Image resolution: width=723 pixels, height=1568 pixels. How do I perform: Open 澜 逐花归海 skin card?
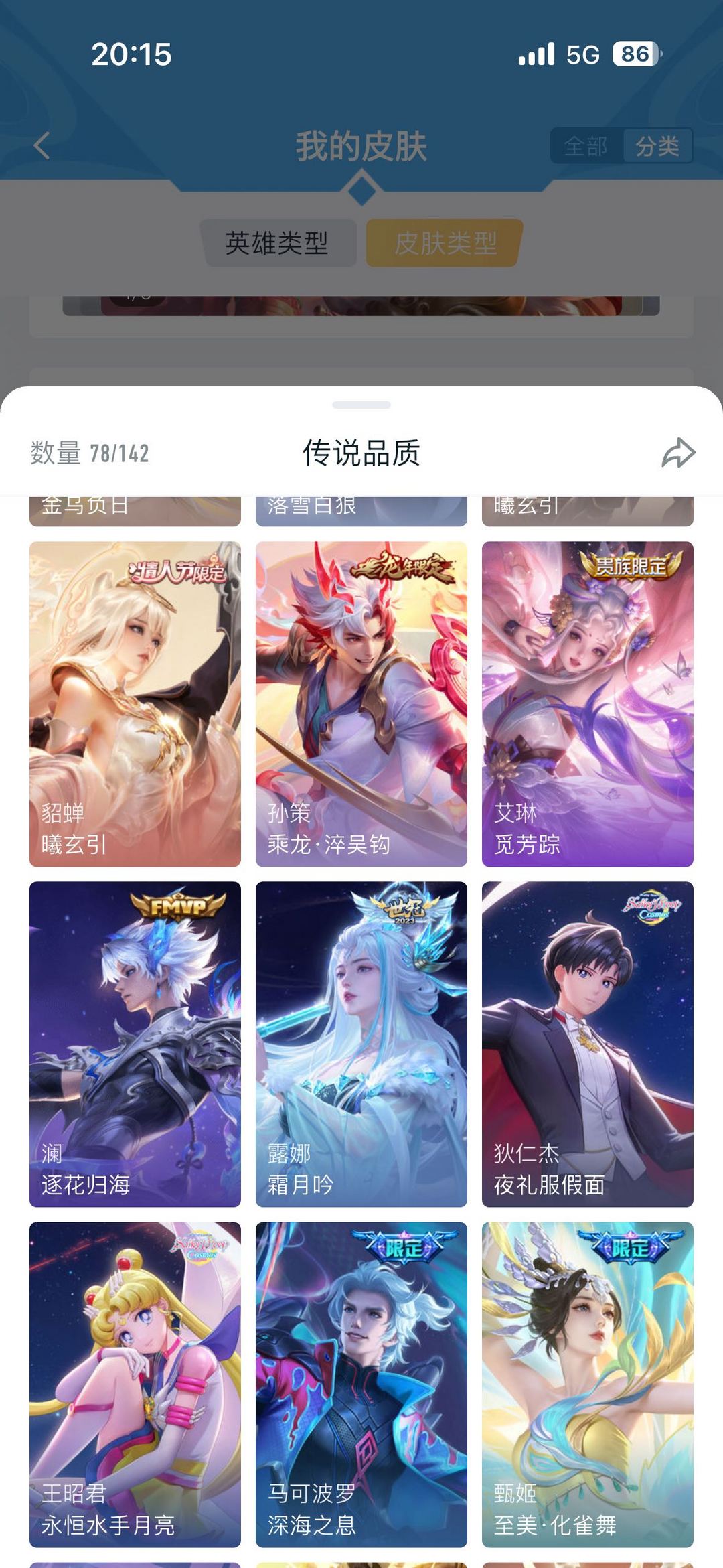point(135,1044)
